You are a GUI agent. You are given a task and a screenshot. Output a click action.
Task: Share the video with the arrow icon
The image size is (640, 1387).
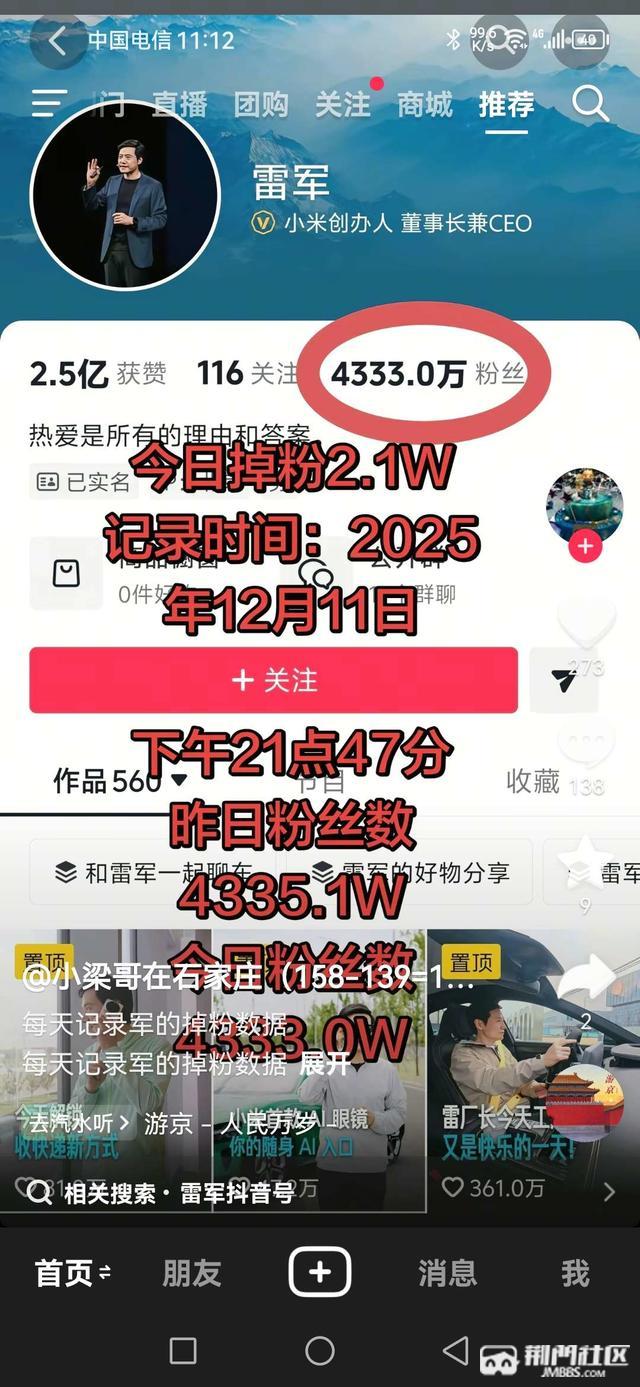[586, 978]
